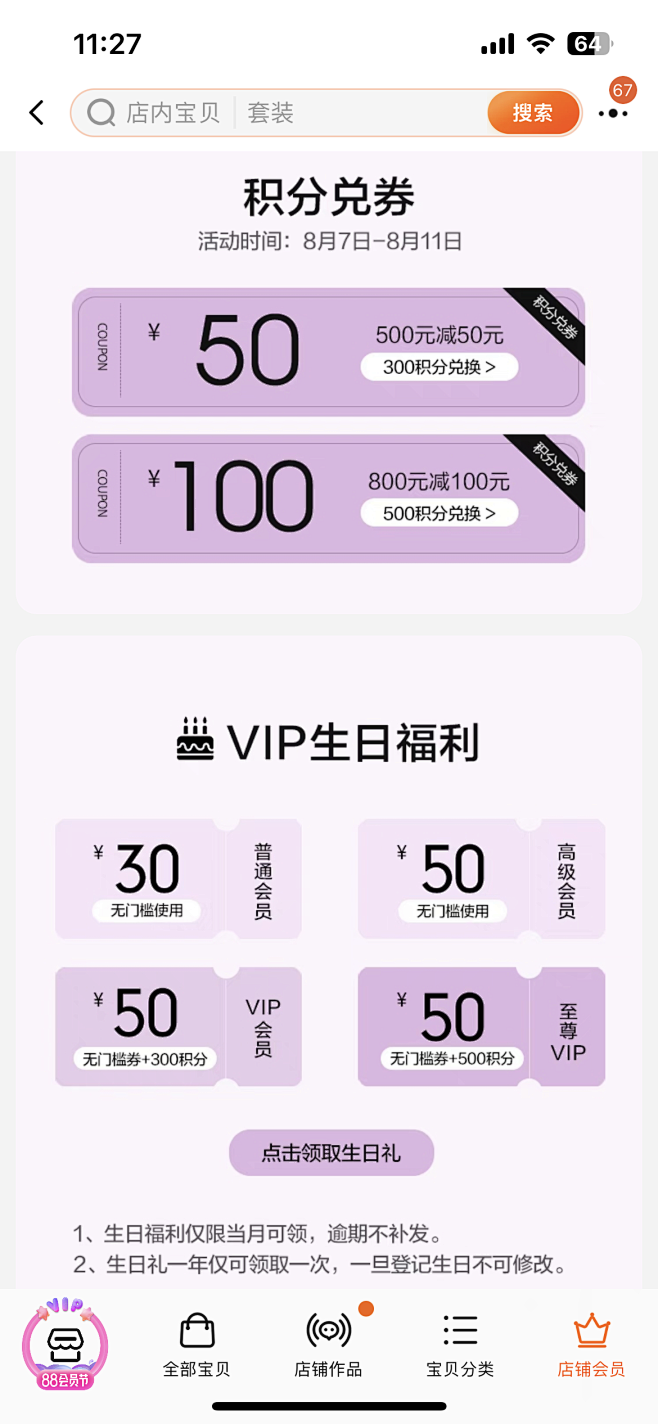
Task: Open the three-dot overflow menu
Action: pyautogui.click(x=612, y=113)
